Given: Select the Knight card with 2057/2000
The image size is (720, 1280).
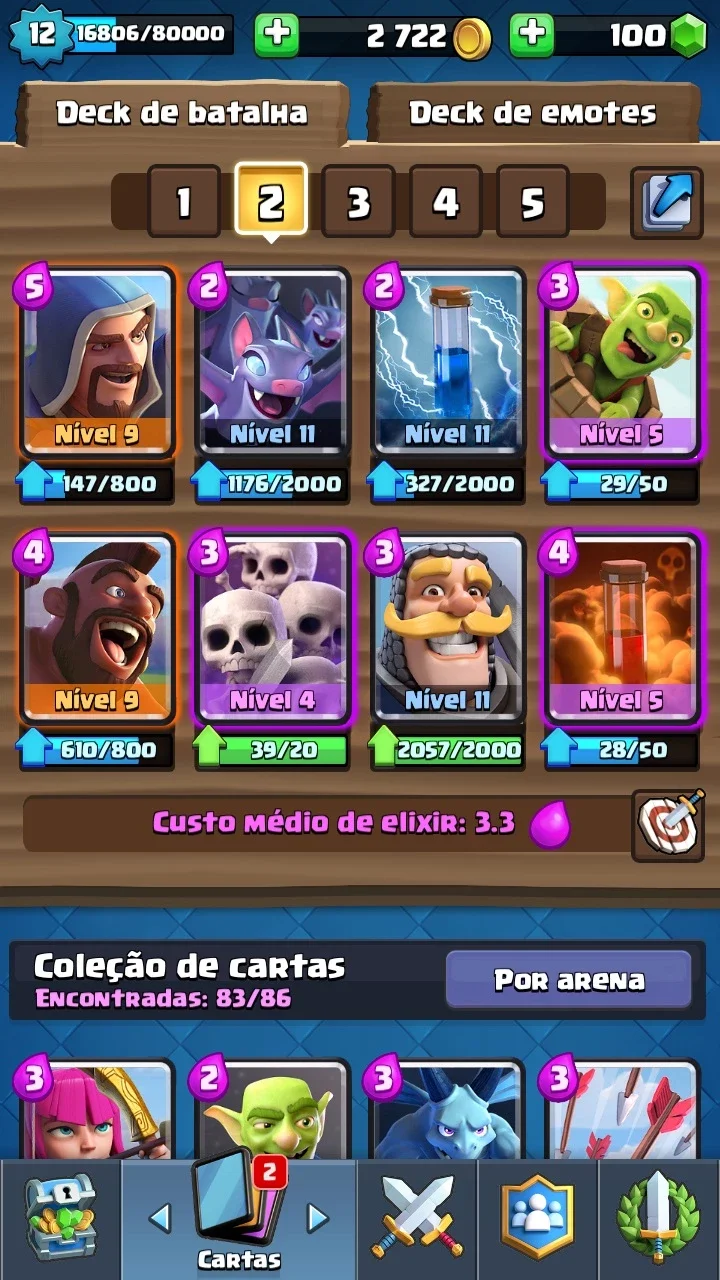Looking at the screenshot, I should point(448,628).
